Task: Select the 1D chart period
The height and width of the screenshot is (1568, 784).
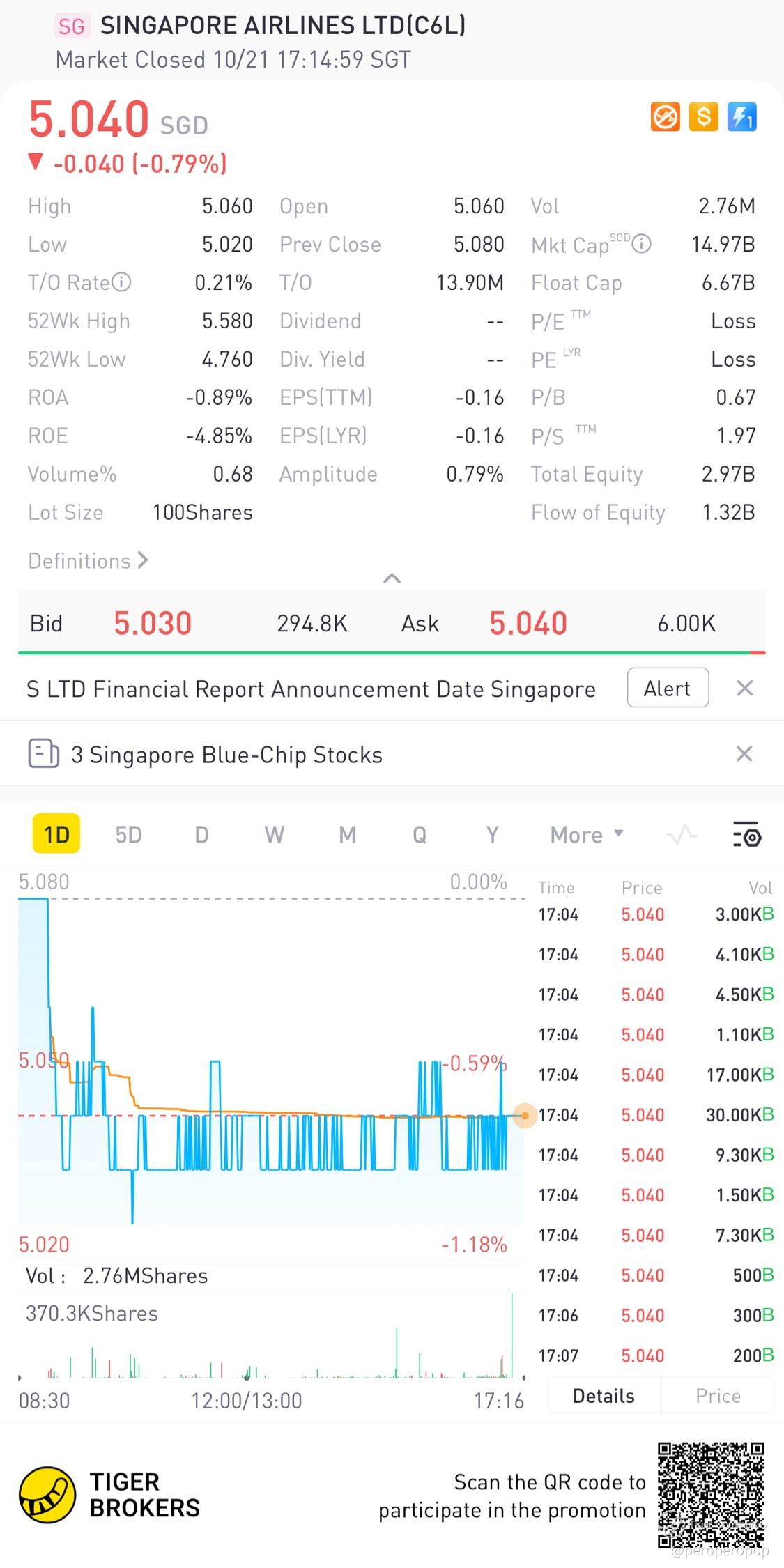Action: (56, 834)
